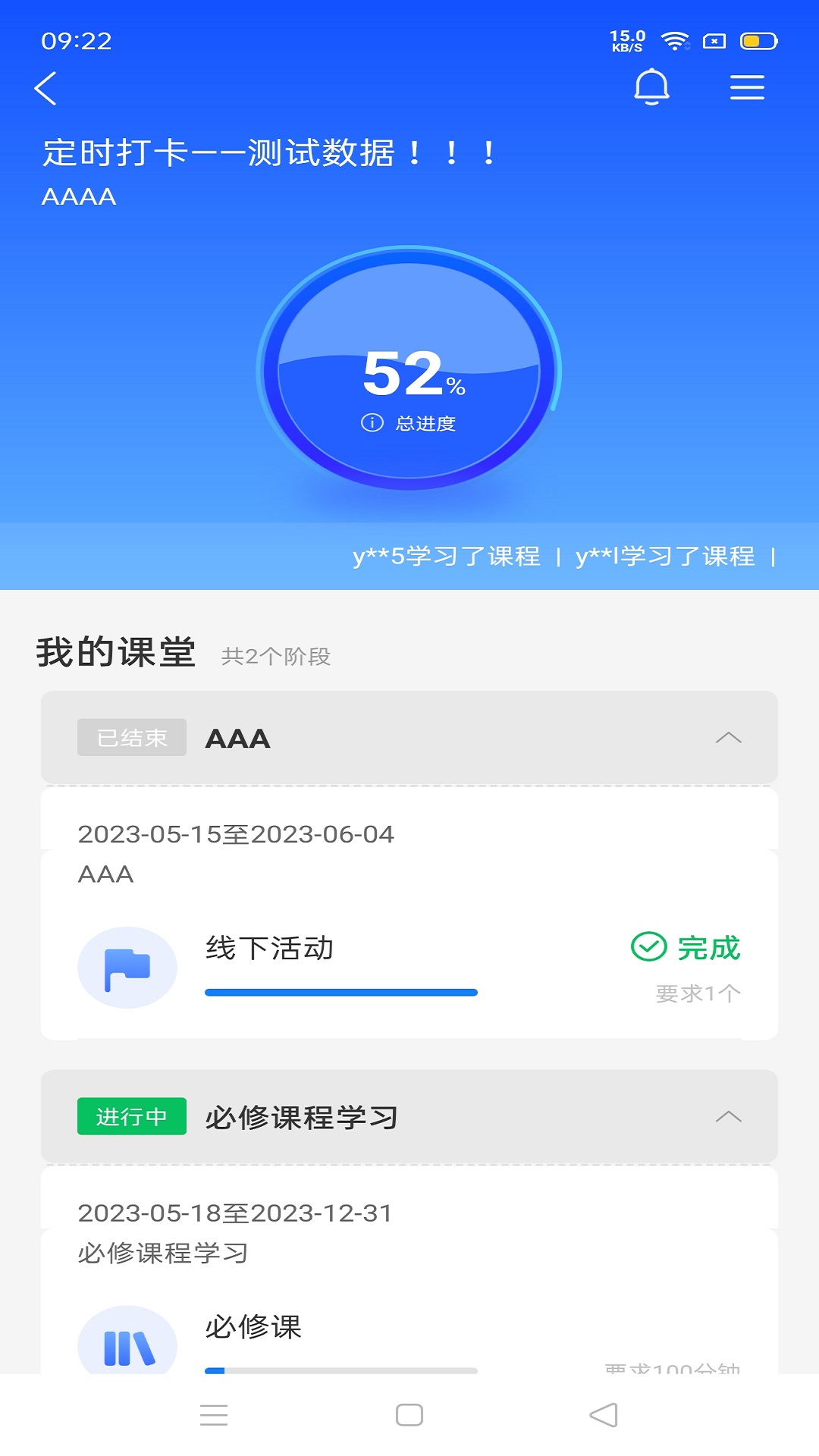Screen dimensions: 819x1456
Task: Open the hamburger menu at top right
Action: coord(747,87)
